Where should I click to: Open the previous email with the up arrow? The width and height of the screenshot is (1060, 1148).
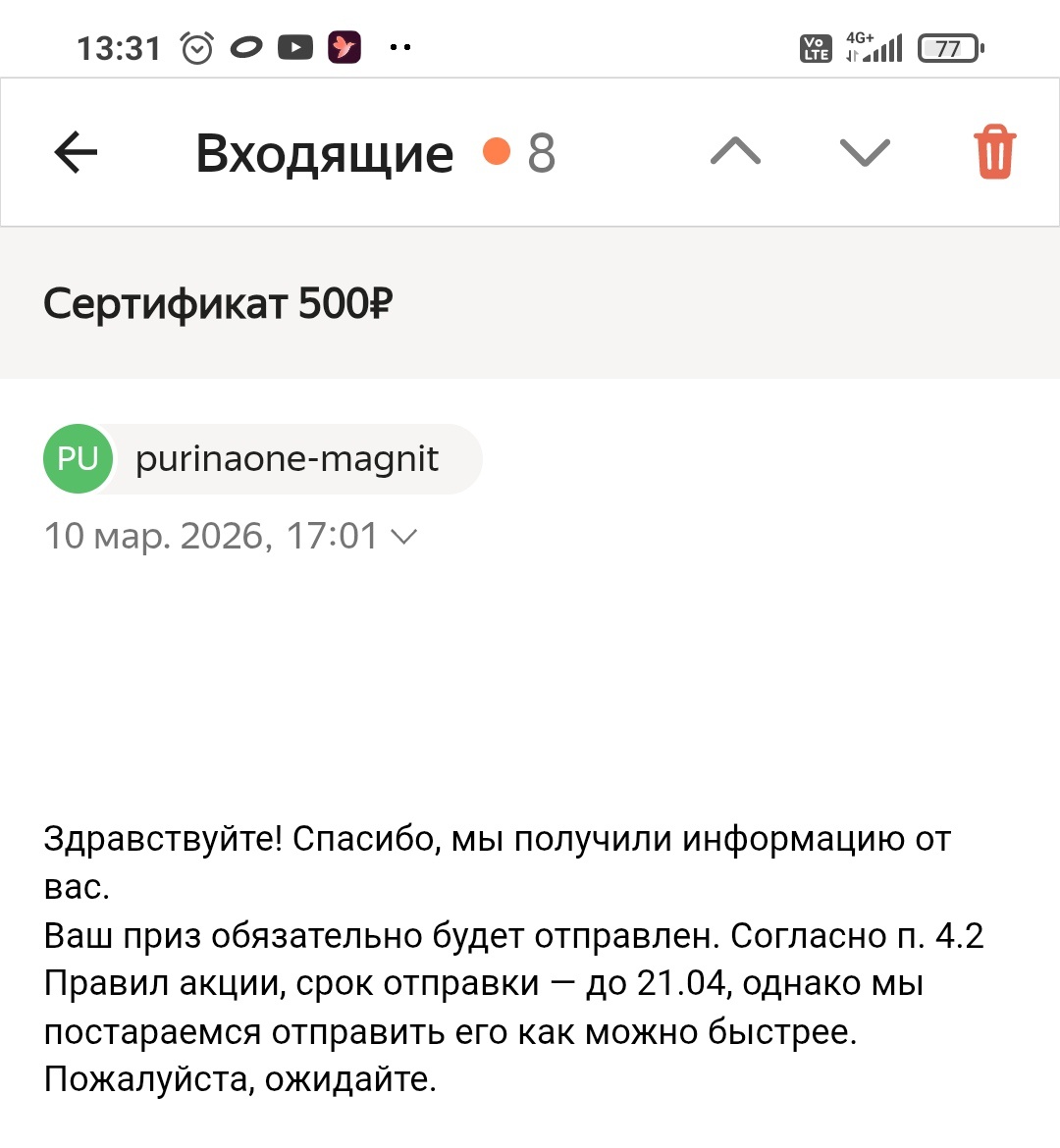tap(735, 152)
